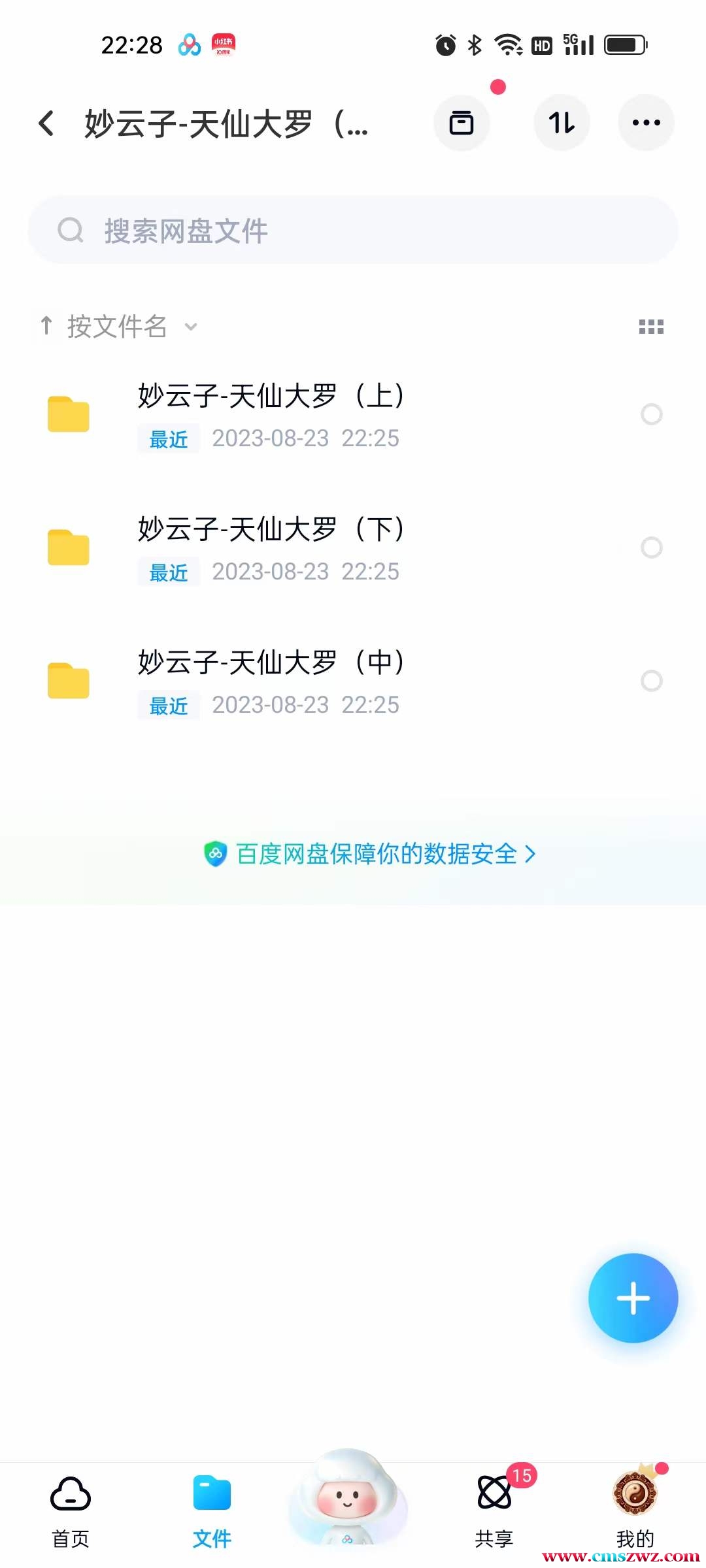The width and height of the screenshot is (706, 1568).
Task: Change sorting via 按文件名 dropdown
Action: (x=118, y=327)
